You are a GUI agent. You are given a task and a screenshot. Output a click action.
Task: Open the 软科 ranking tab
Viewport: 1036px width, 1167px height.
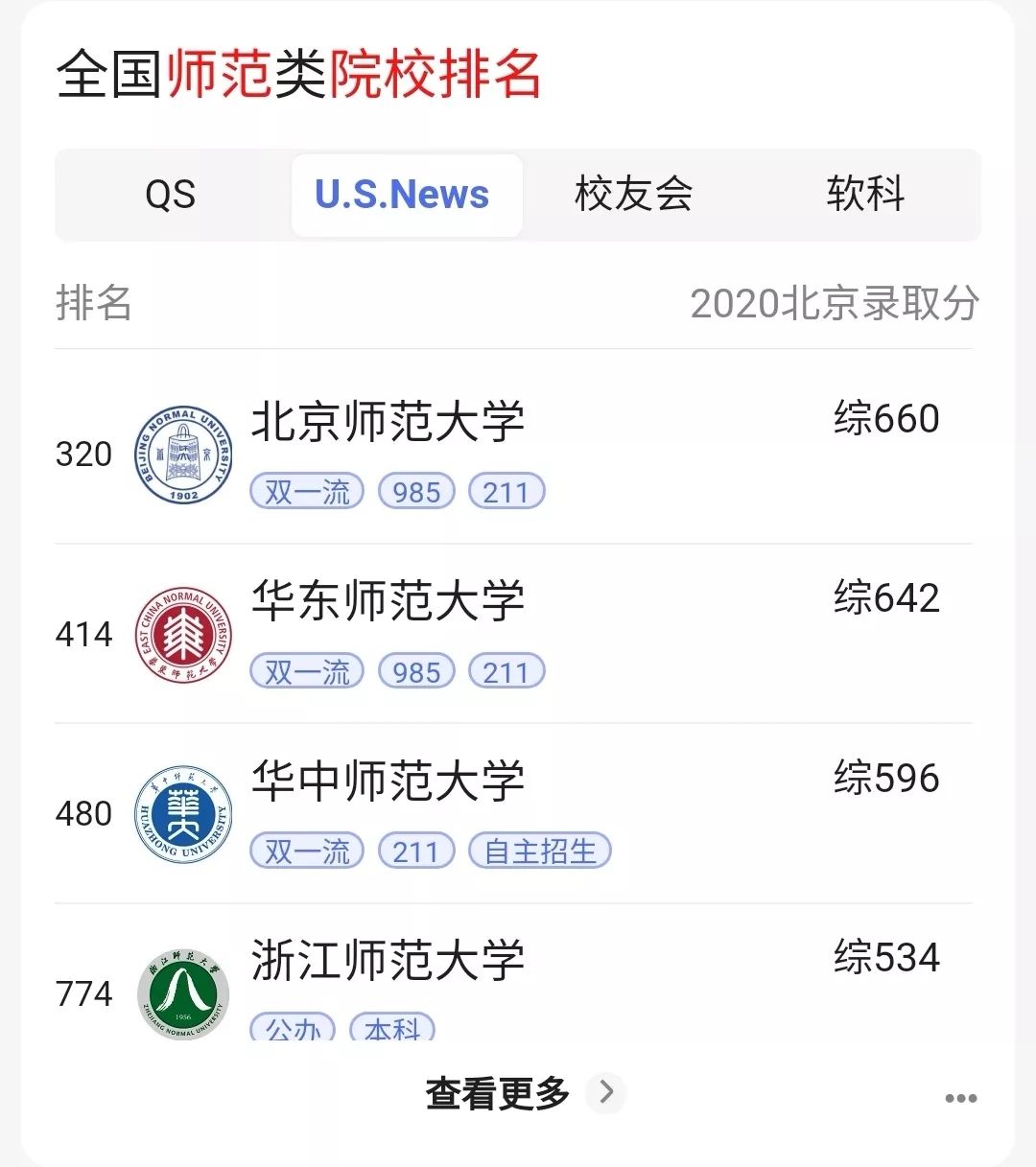(865, 195)
